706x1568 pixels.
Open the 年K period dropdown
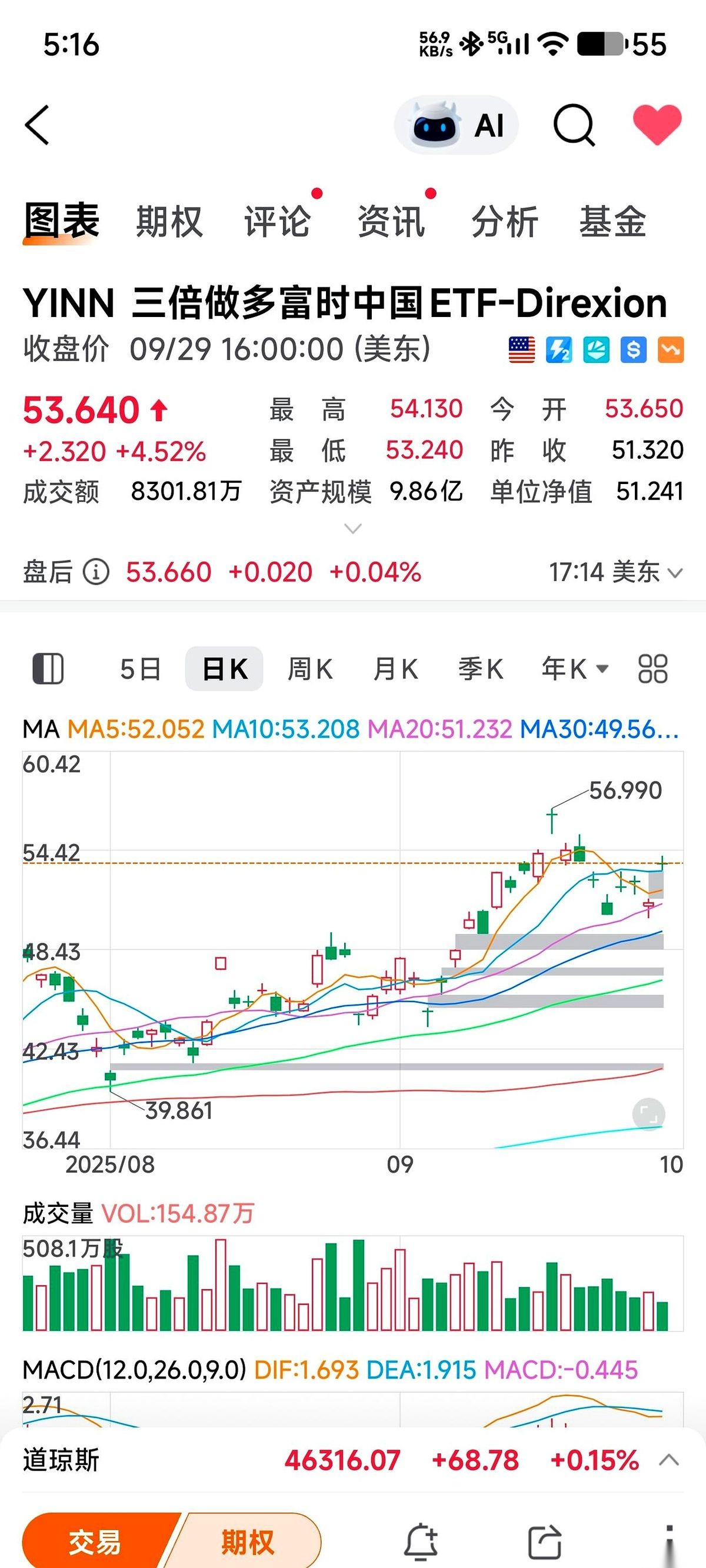[x=574, y=669]
